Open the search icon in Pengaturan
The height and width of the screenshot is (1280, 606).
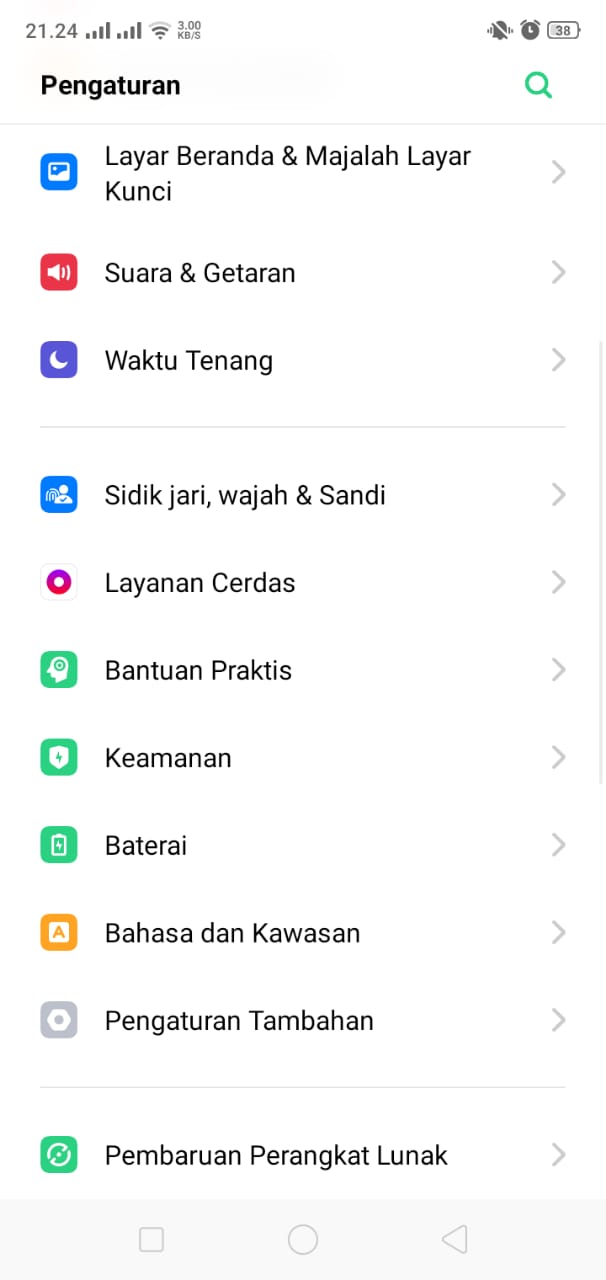pyautogui.click(x=538, y=86)
